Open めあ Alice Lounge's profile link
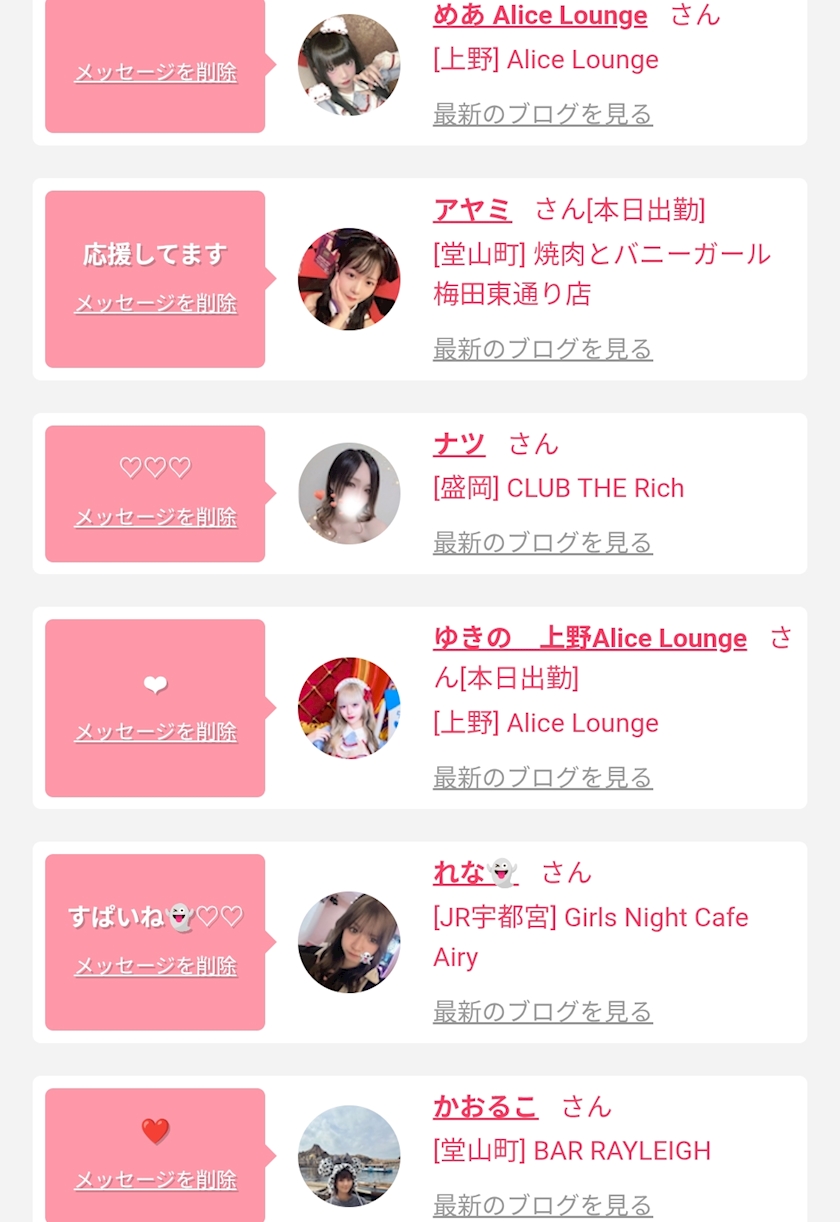The height and width of the screenshot is (1222, 840). tap(540, 16)
